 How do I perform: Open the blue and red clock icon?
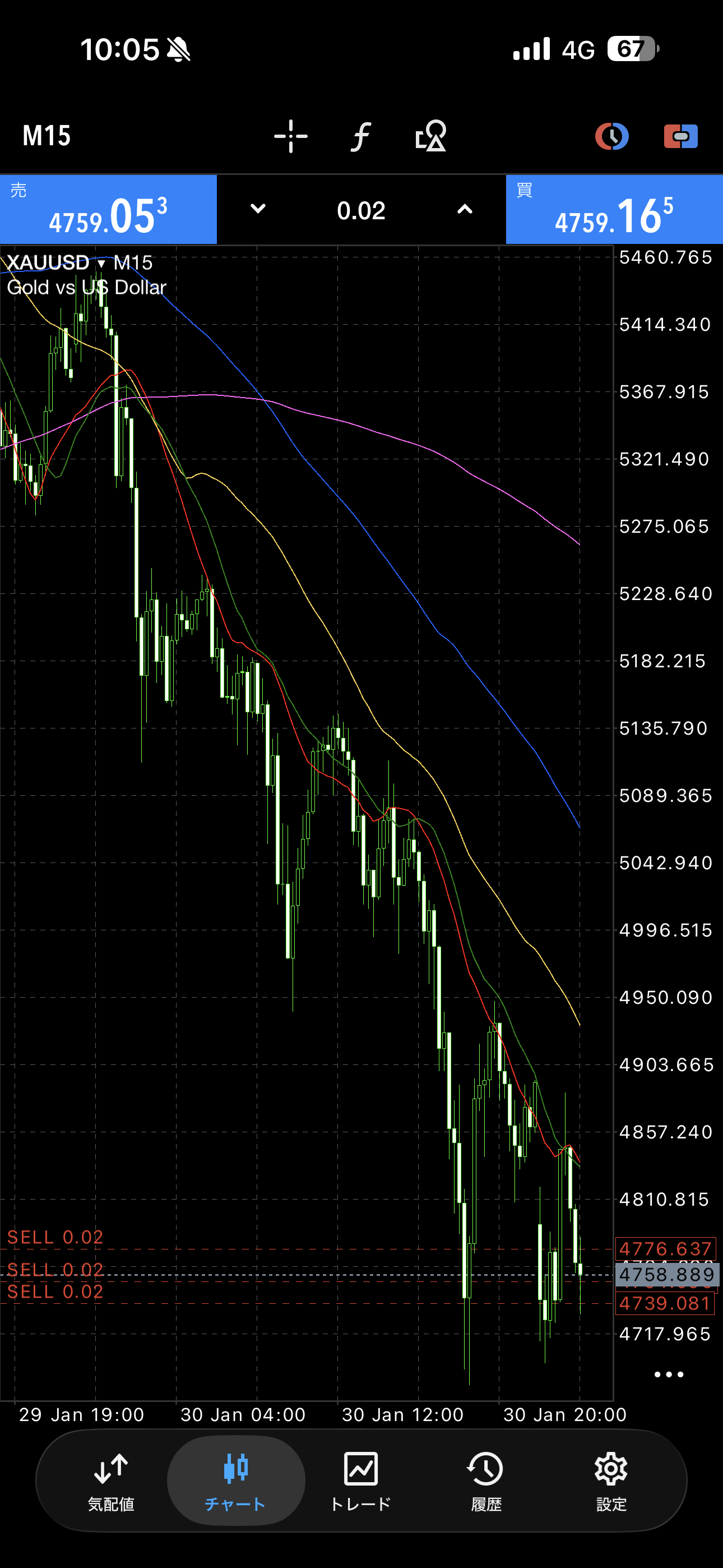pyautogui.click(x=611, y=136)
